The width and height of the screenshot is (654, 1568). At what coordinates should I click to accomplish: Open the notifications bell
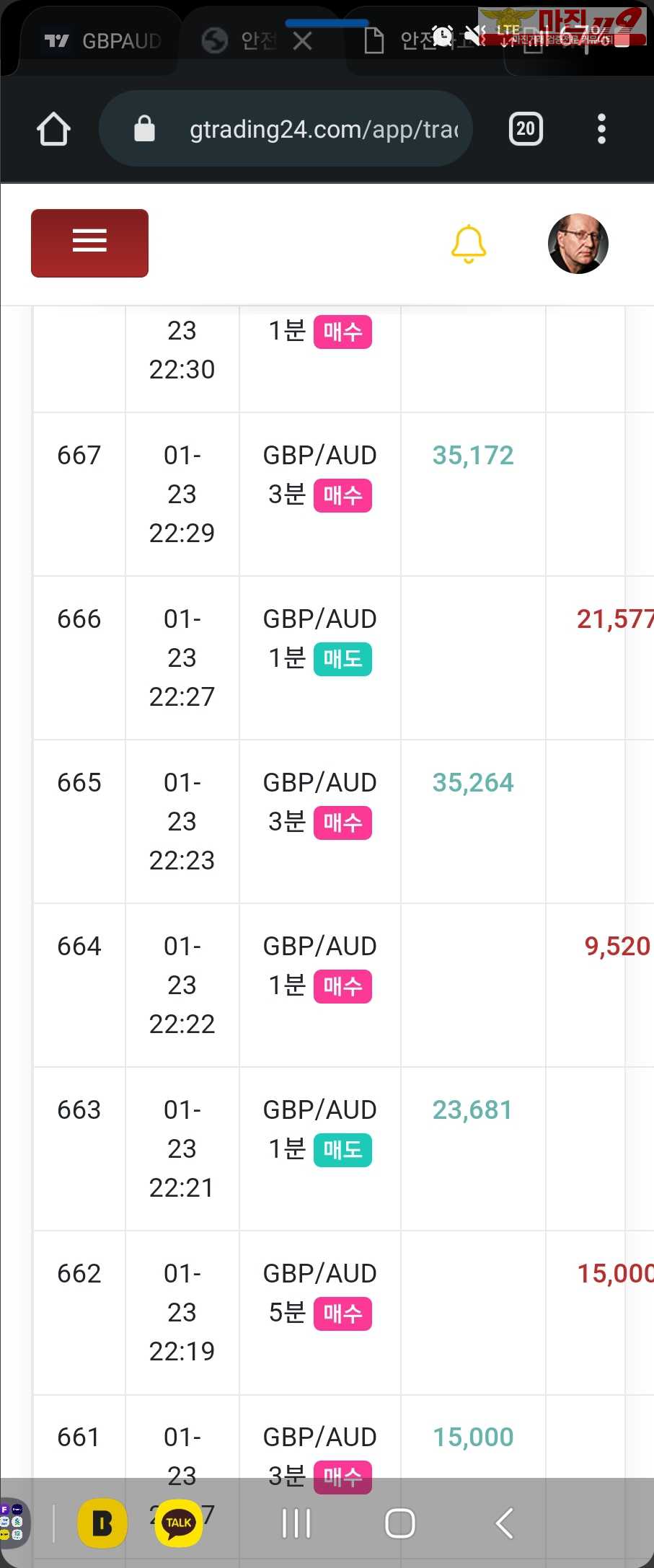point(469,244)
